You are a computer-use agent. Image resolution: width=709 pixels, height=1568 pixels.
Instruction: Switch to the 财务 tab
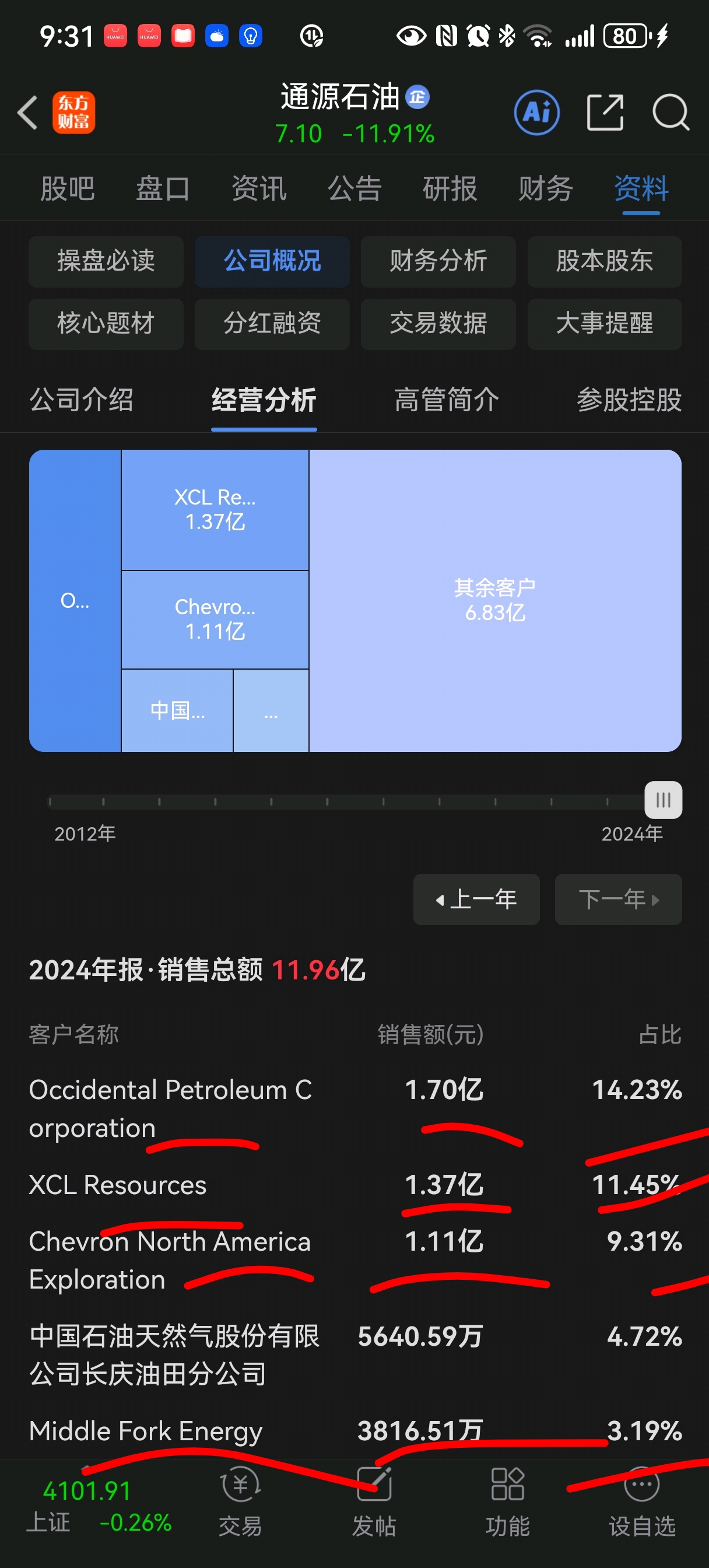point(545,188)
